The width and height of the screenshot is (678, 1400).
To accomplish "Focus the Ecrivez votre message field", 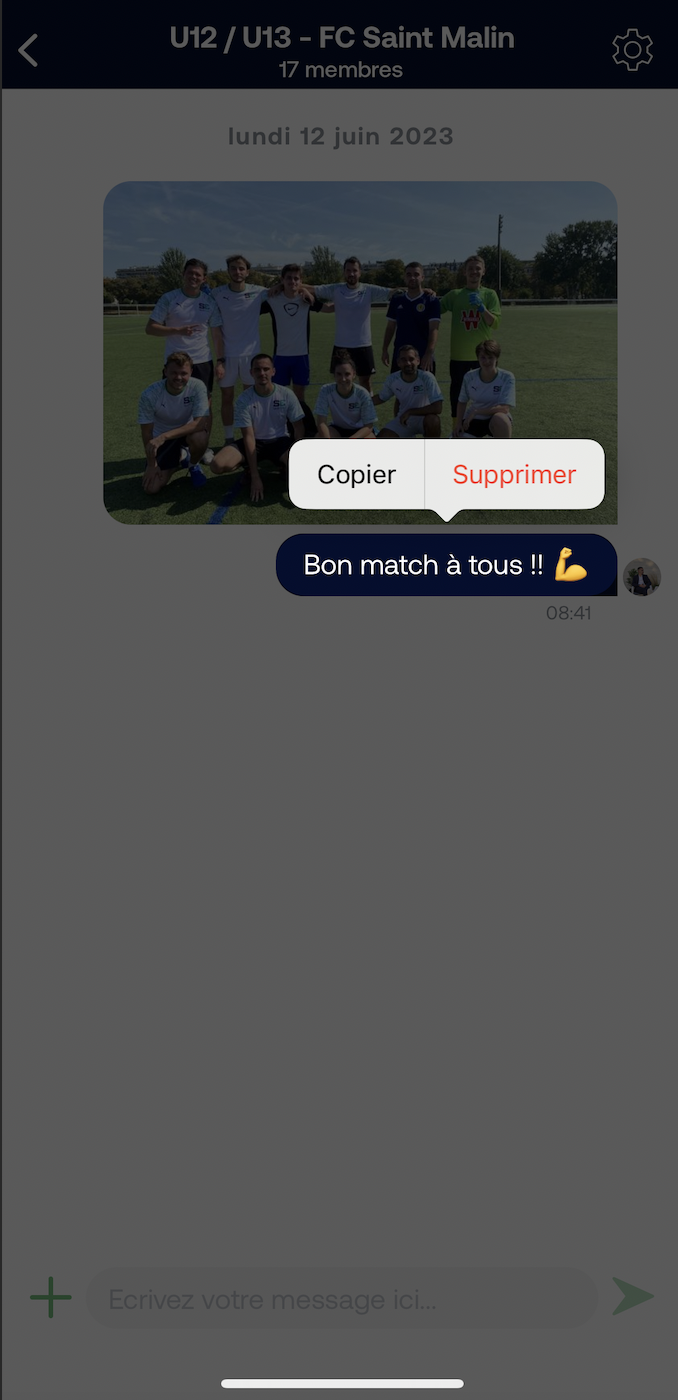I will click(340, 1300).
